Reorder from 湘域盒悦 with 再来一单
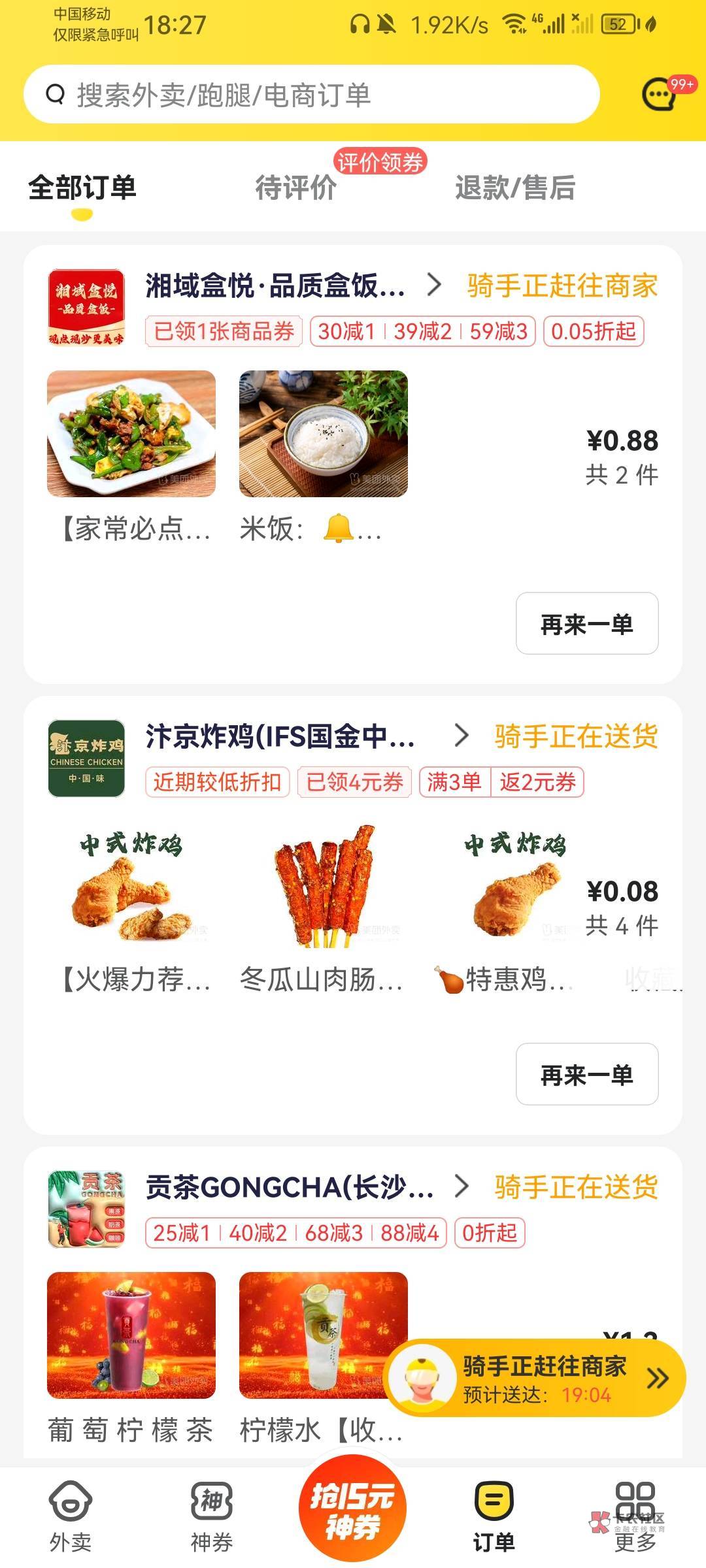 [586, 623]
